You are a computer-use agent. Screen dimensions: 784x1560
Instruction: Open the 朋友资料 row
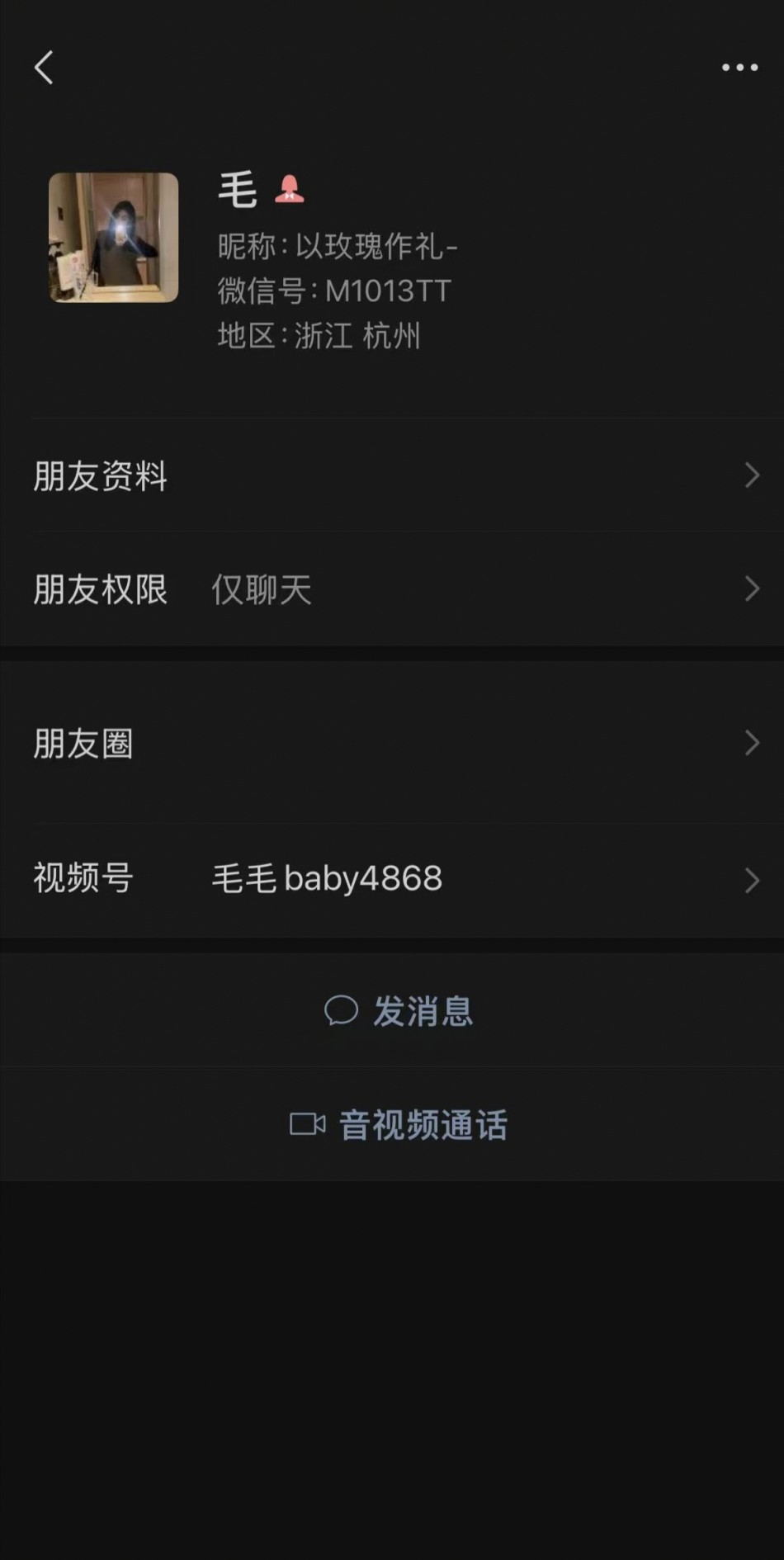(x=392, y=476)
